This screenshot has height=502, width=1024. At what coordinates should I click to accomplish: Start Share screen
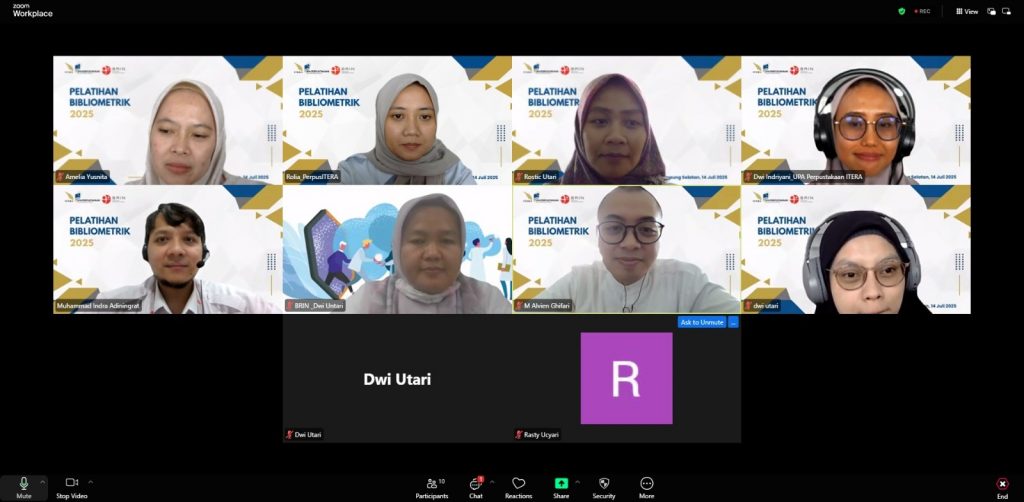561,485
